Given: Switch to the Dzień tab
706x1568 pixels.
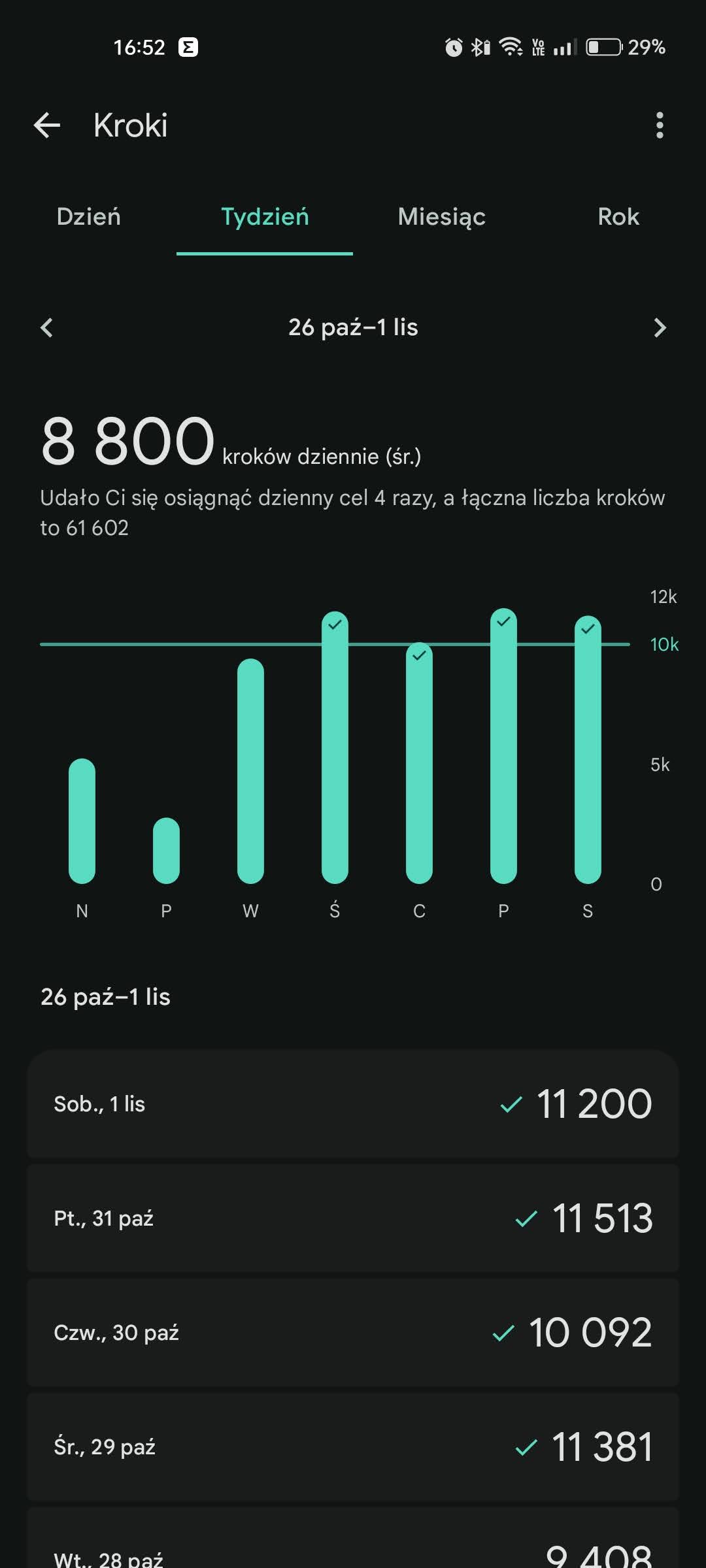Looking at the screenshot, I should 88,217.
